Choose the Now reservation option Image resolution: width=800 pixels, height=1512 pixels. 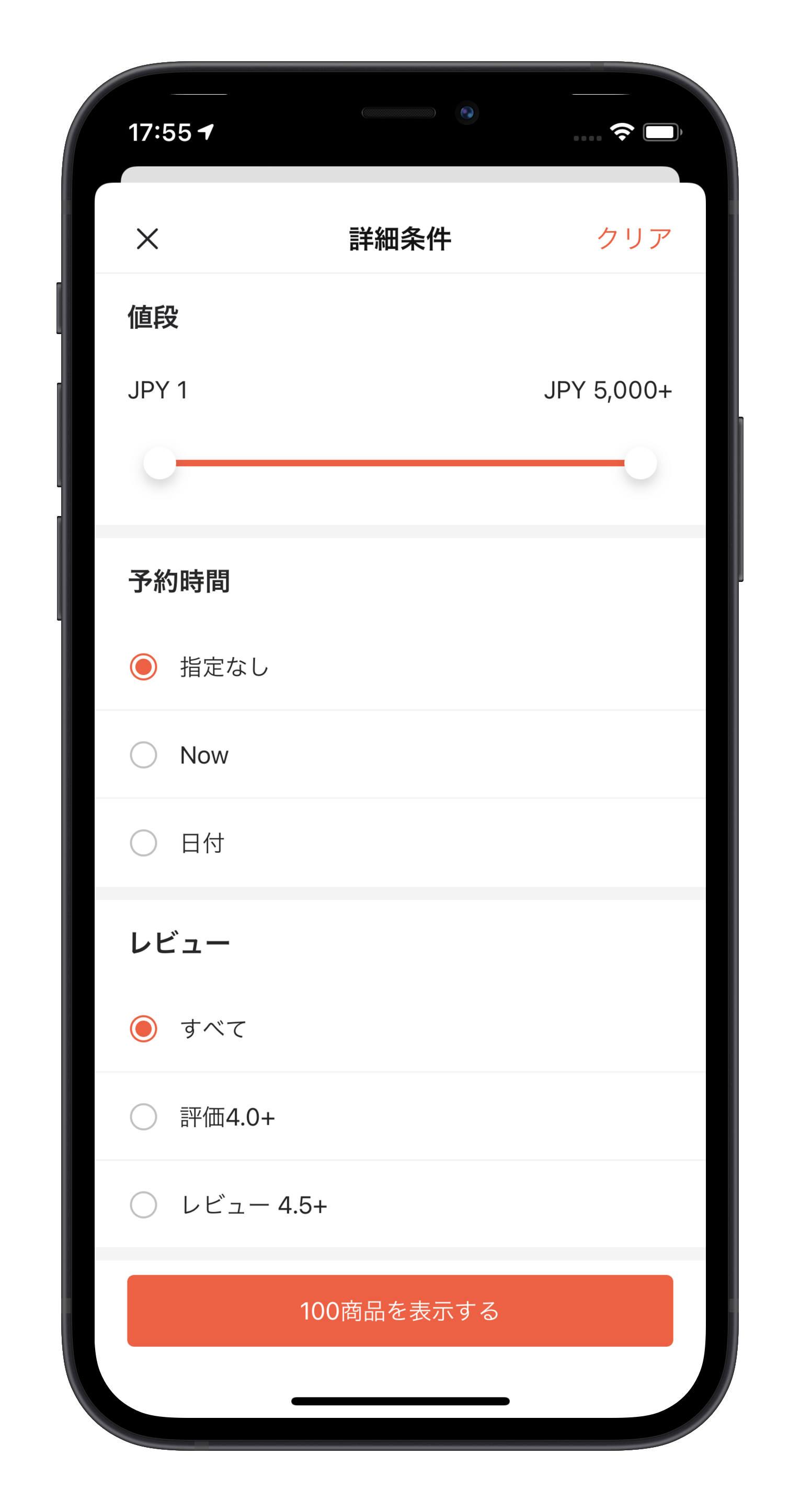click(399, 755)
